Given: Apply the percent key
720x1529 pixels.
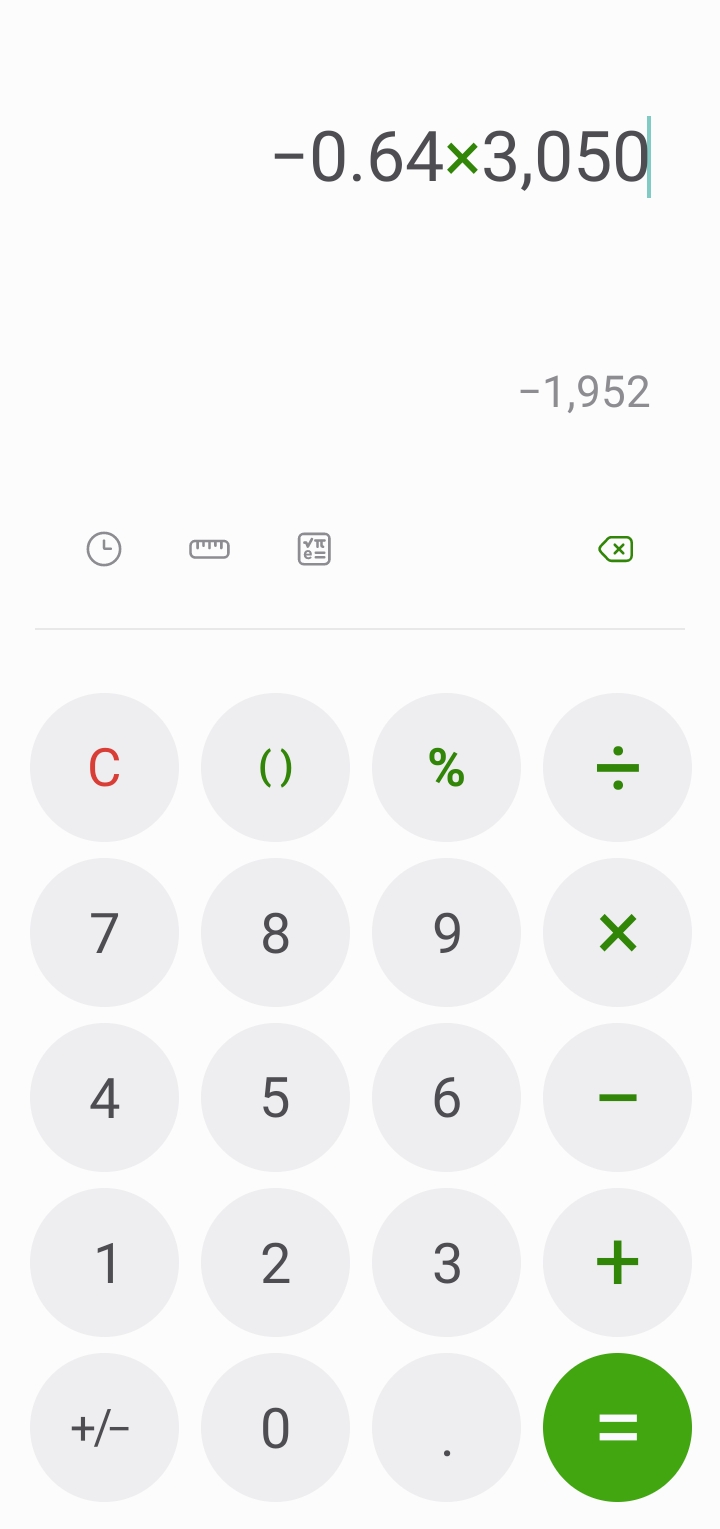Looking at the screenshot, I should pyautogui.click(x=447, y=767).
